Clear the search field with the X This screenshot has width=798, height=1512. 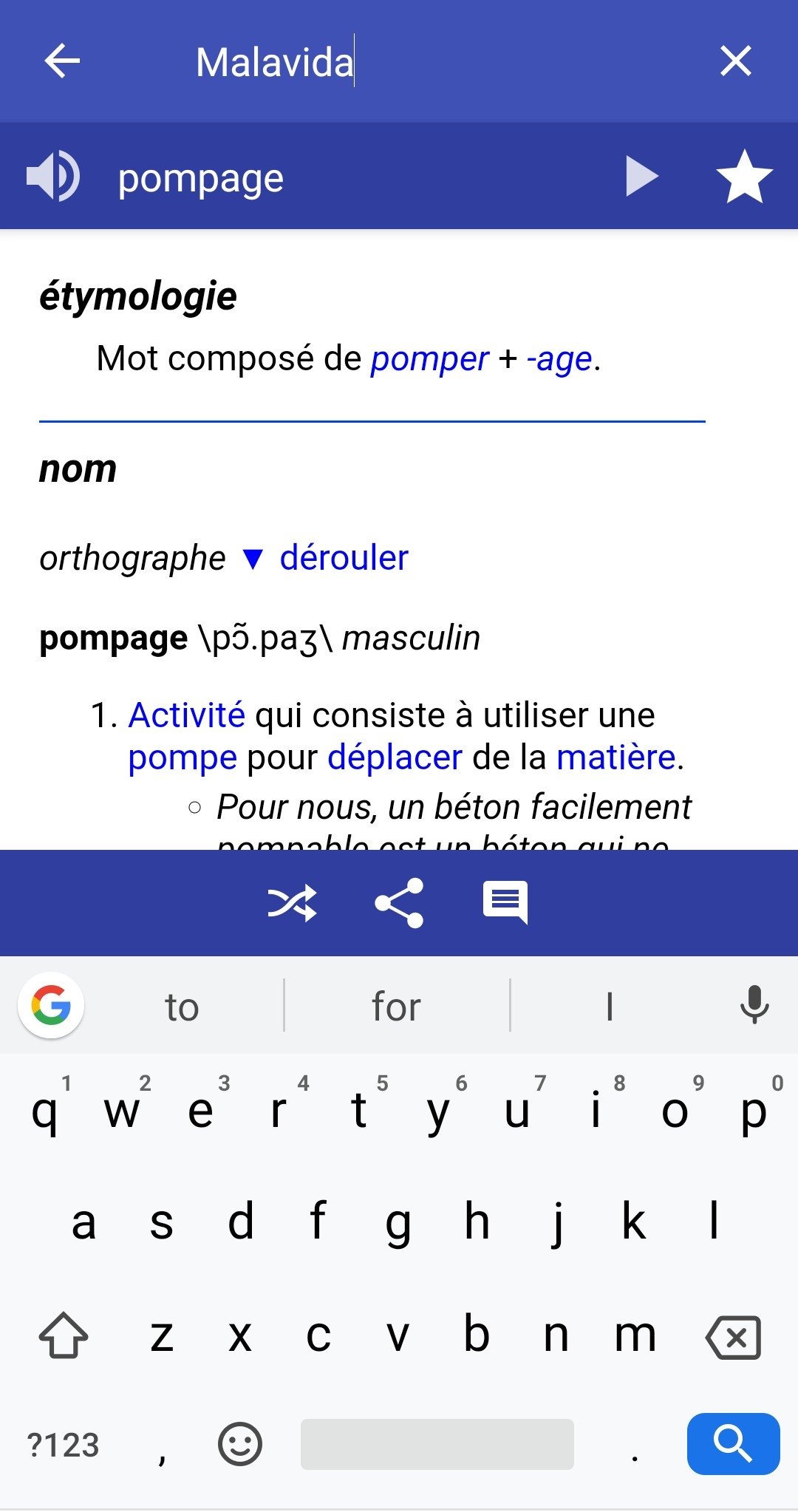point(736,62)
